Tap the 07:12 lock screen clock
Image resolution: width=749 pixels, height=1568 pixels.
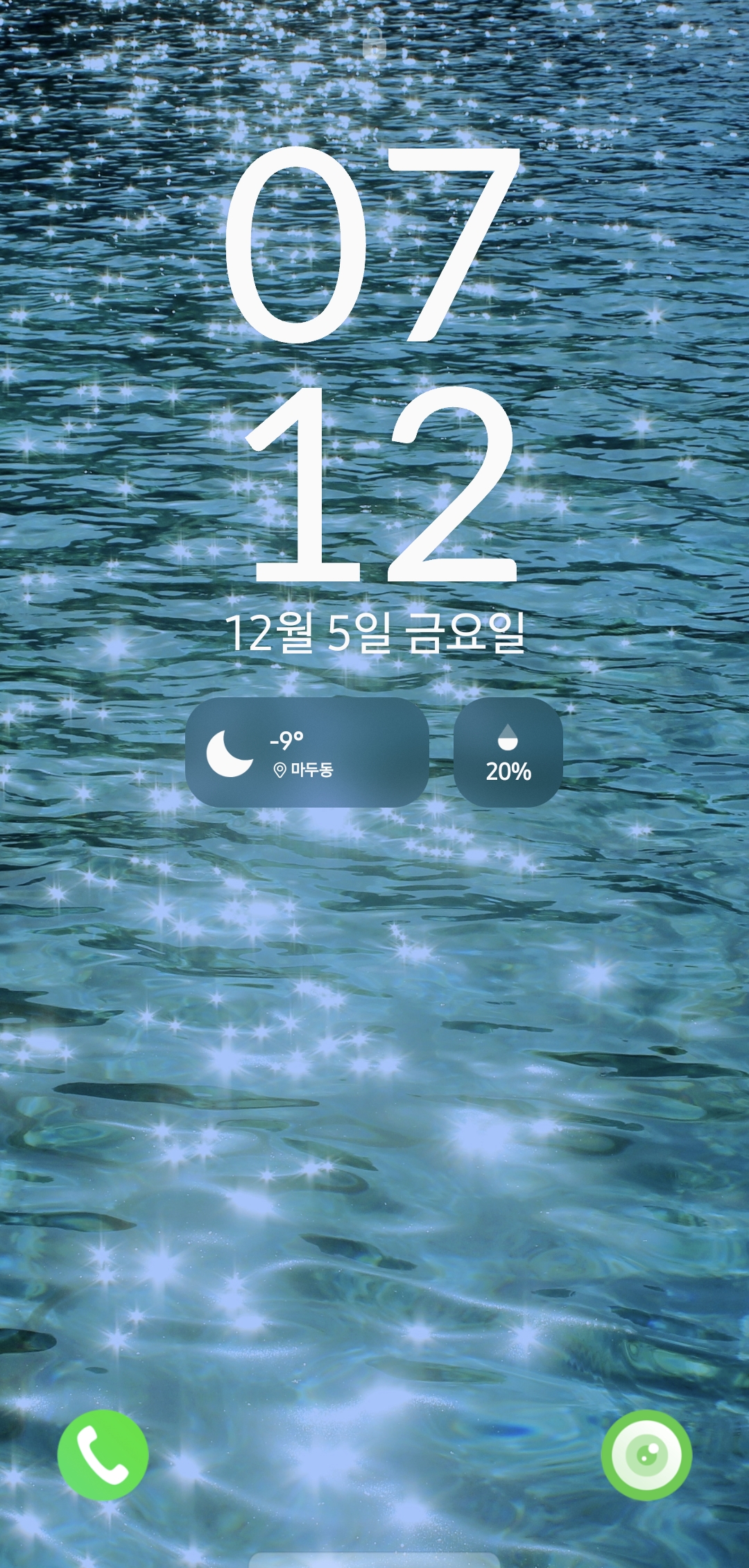click(374, 364)
